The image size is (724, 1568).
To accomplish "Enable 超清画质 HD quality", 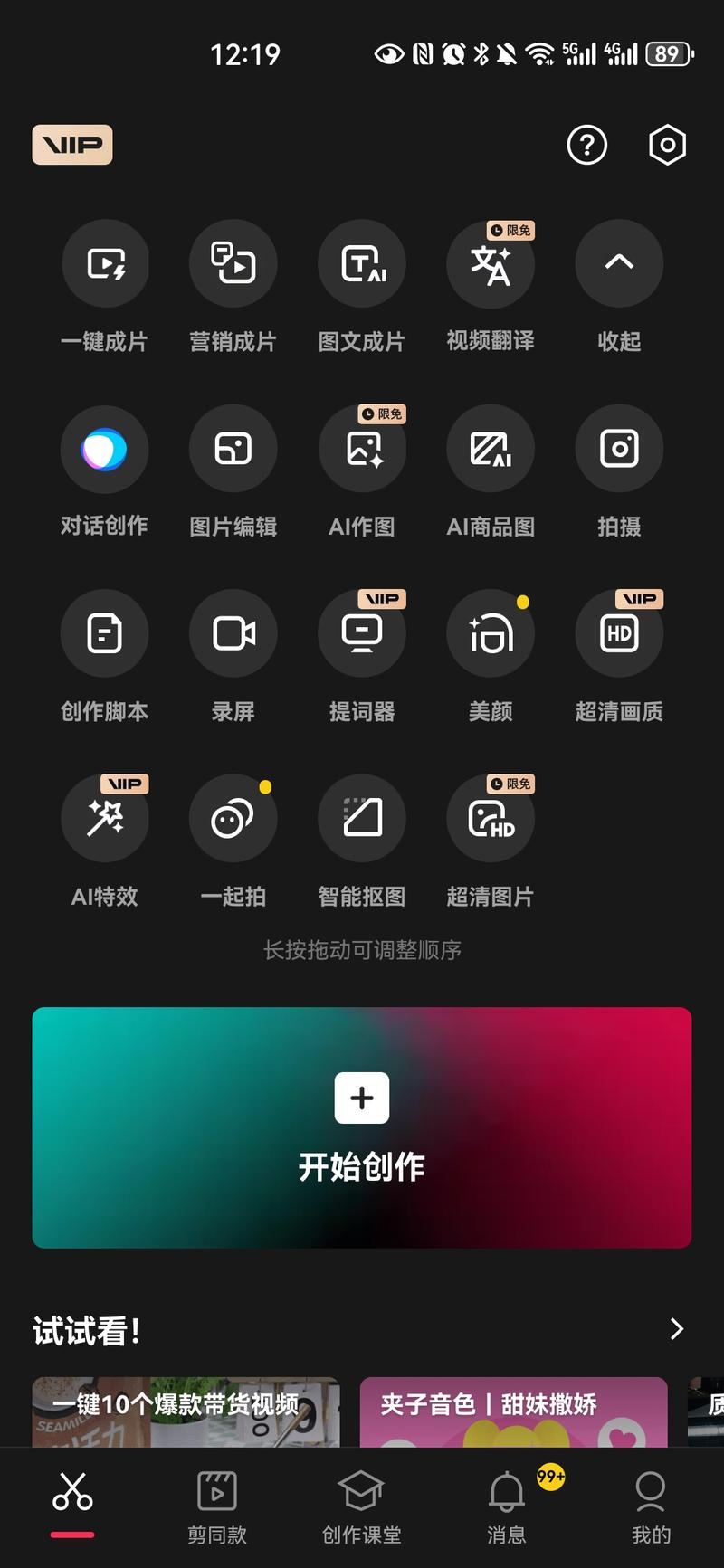I will [619, 633].
